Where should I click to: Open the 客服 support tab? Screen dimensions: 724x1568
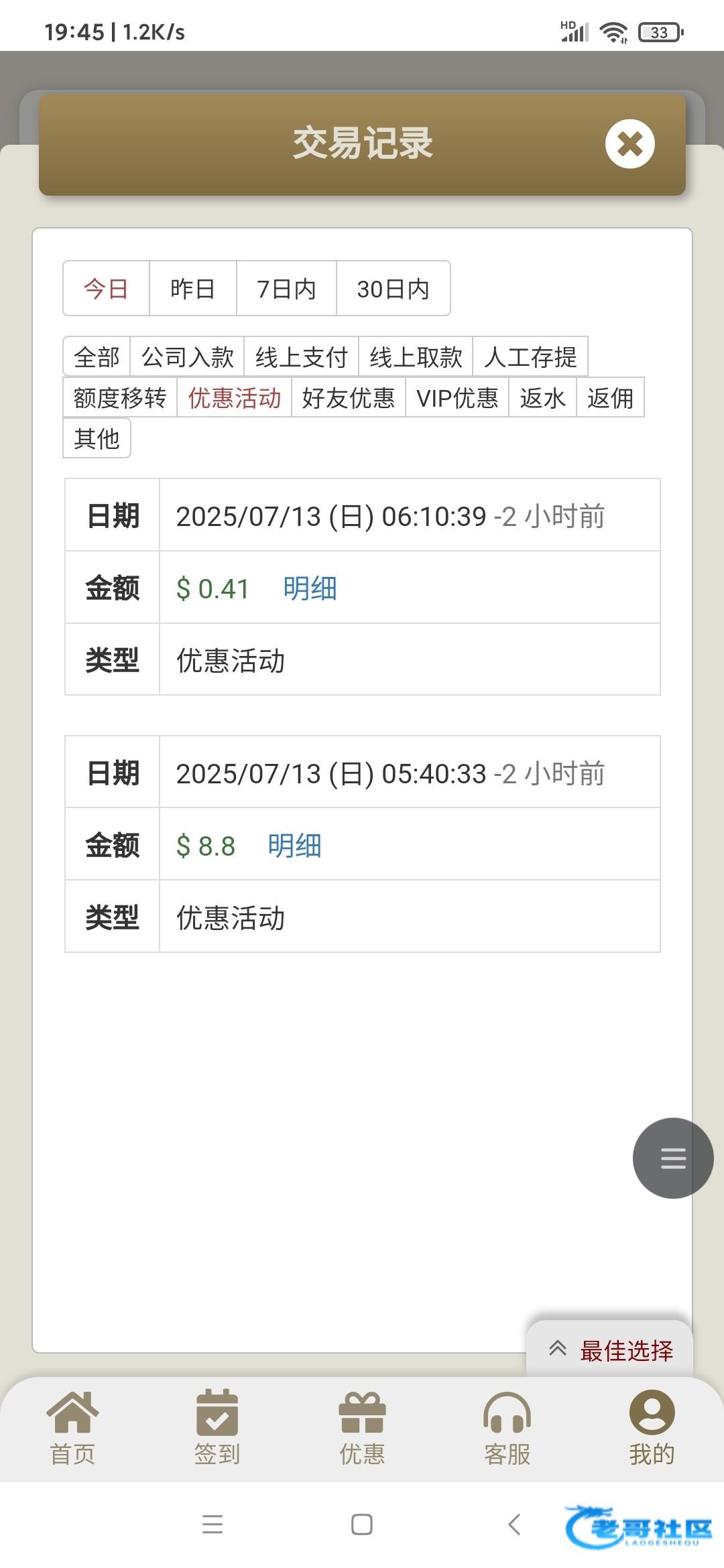pyautogui.click(x=507, y=1427)
